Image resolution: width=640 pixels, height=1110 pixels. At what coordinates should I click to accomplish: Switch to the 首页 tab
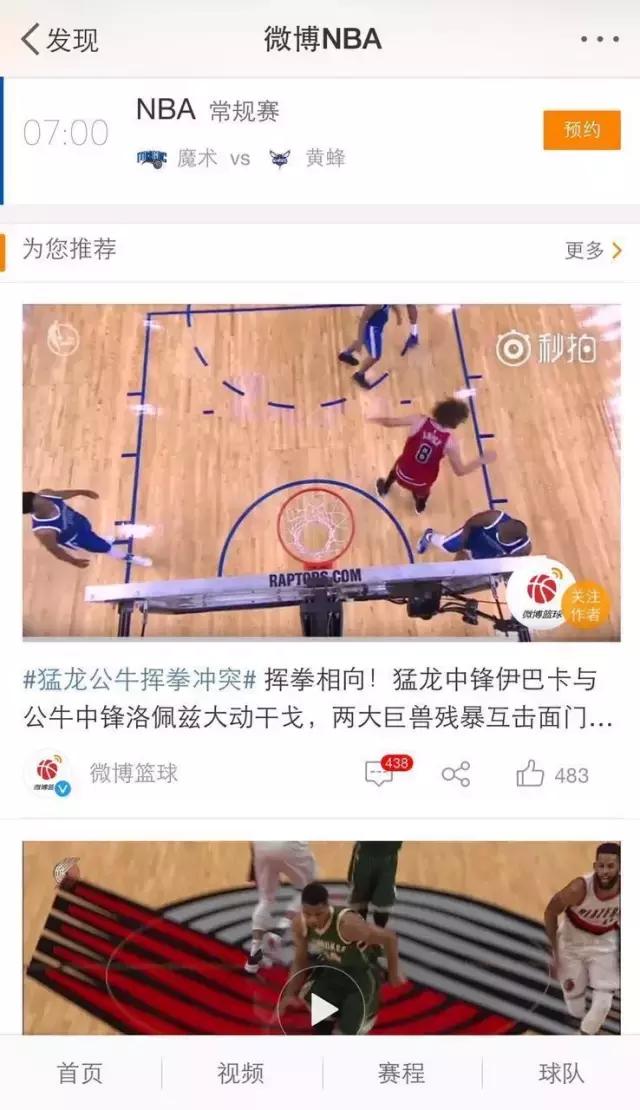click(x=80, y=1074)
